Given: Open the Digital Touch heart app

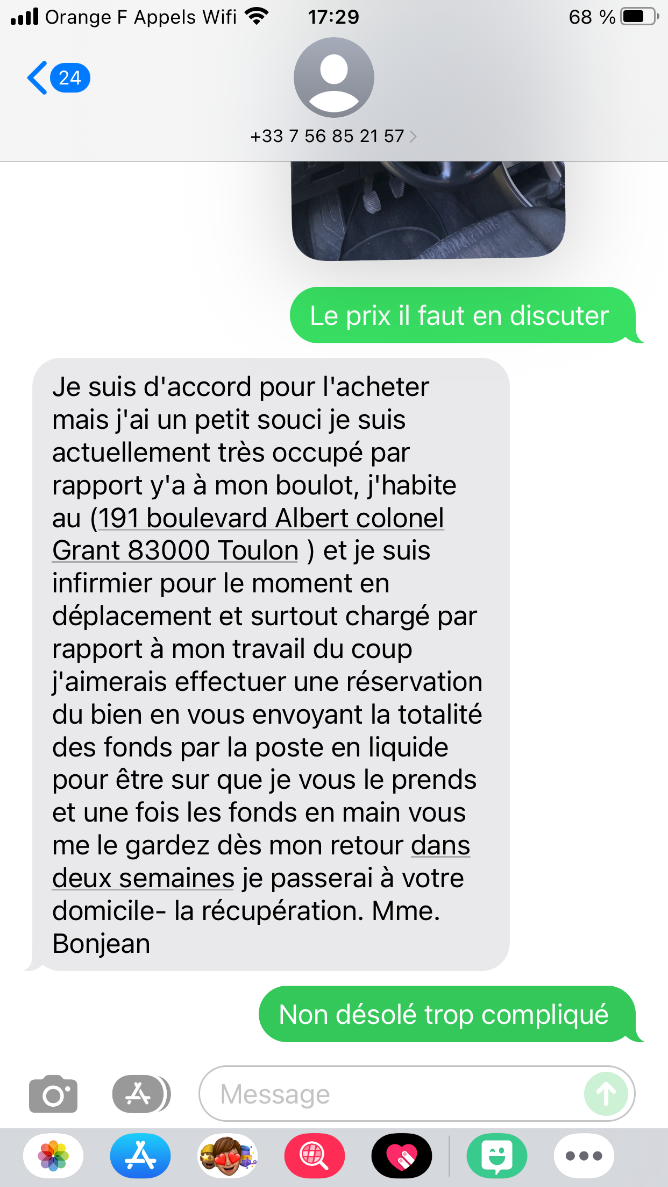Looking at the screenshot, I should click(x=401, y=1157).
